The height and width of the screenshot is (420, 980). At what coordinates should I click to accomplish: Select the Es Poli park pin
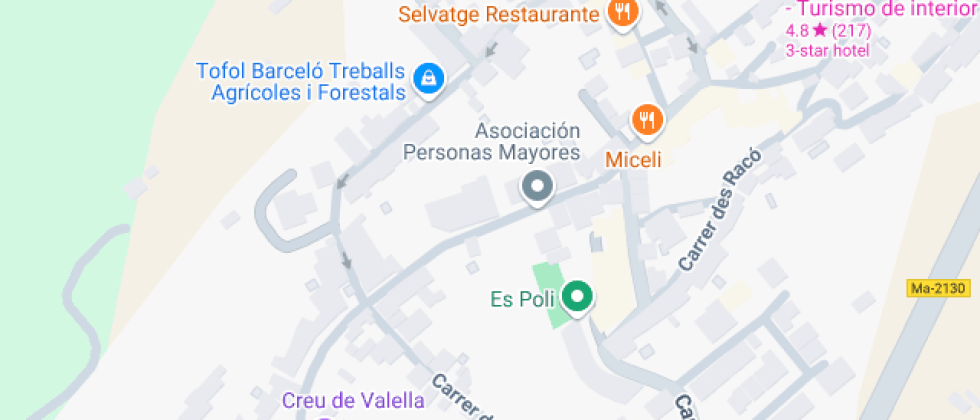tap(577, 298)
